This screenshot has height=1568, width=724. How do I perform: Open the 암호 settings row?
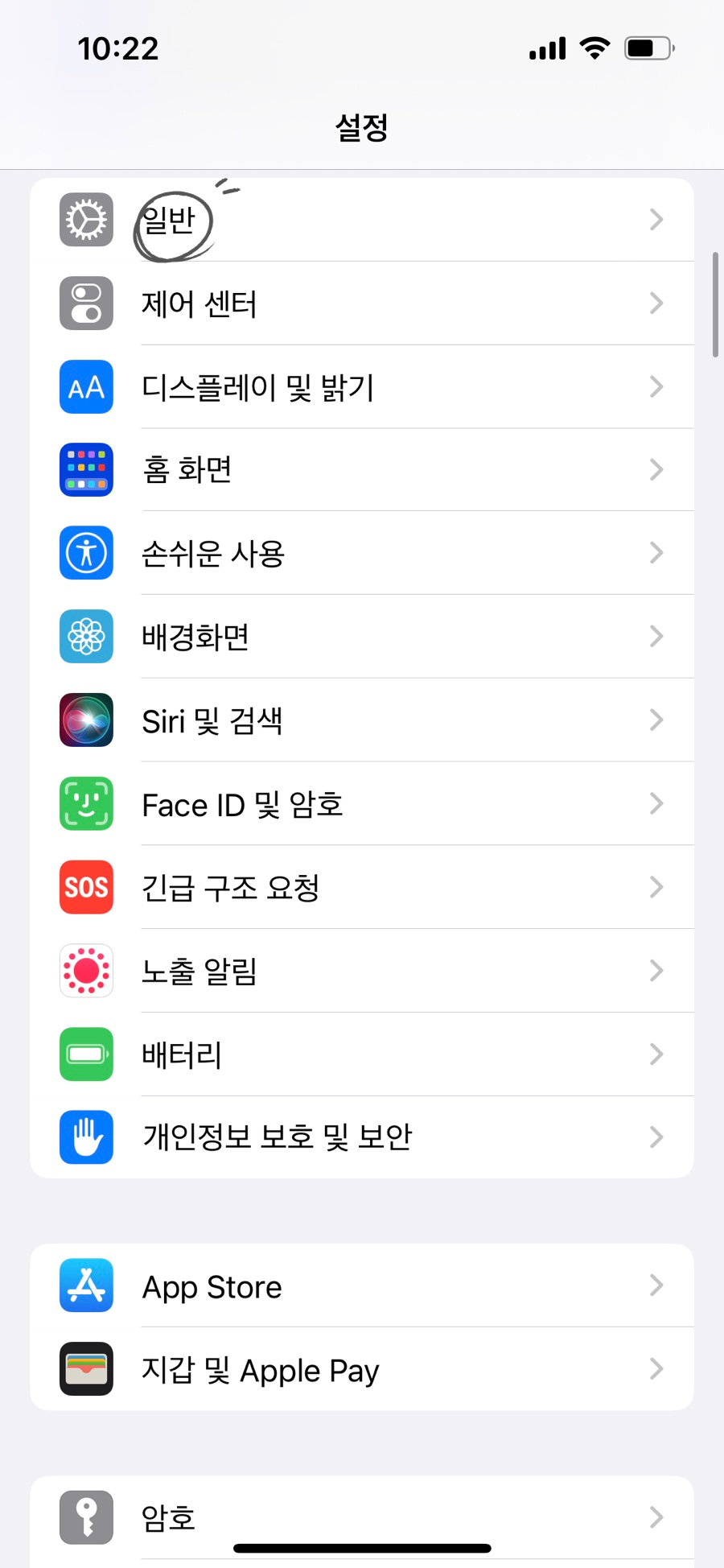coord(362,1517)
